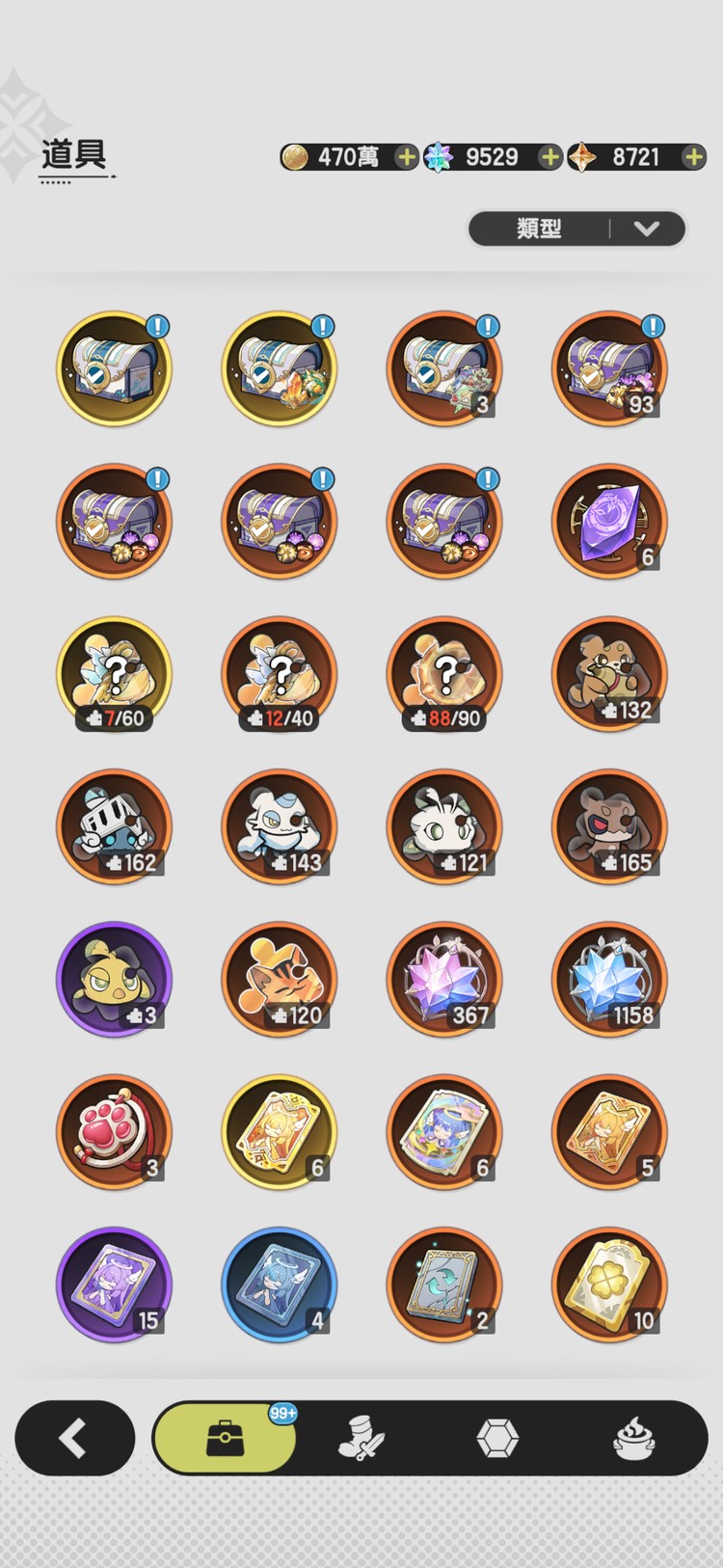The height and width of the screenshot is (1568, 723).
Task: Open the treasure chest with 93 count
Action: [609, 368]
